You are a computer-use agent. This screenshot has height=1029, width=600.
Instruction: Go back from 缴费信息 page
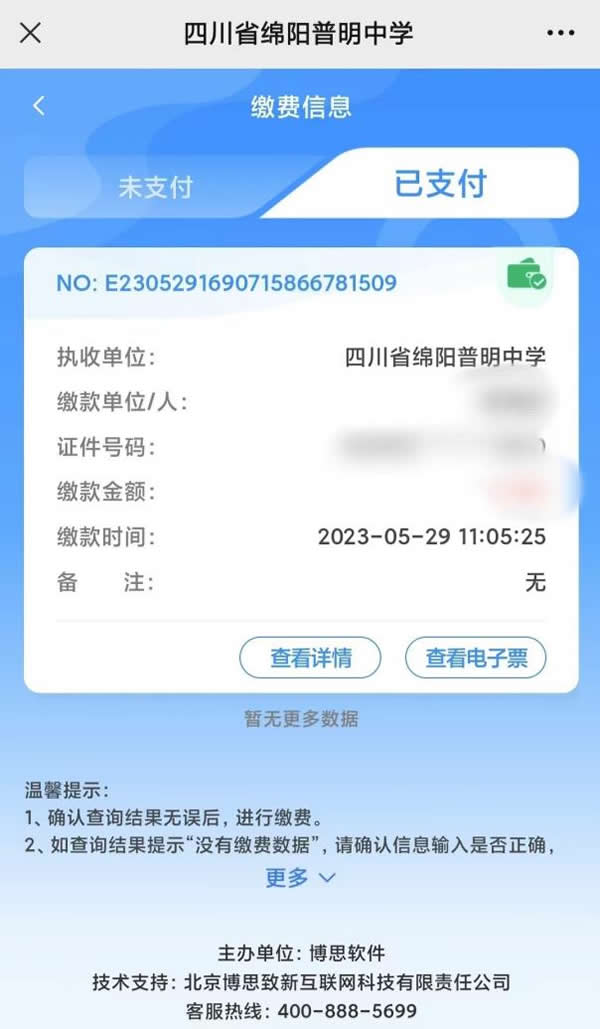pos(39,107)
